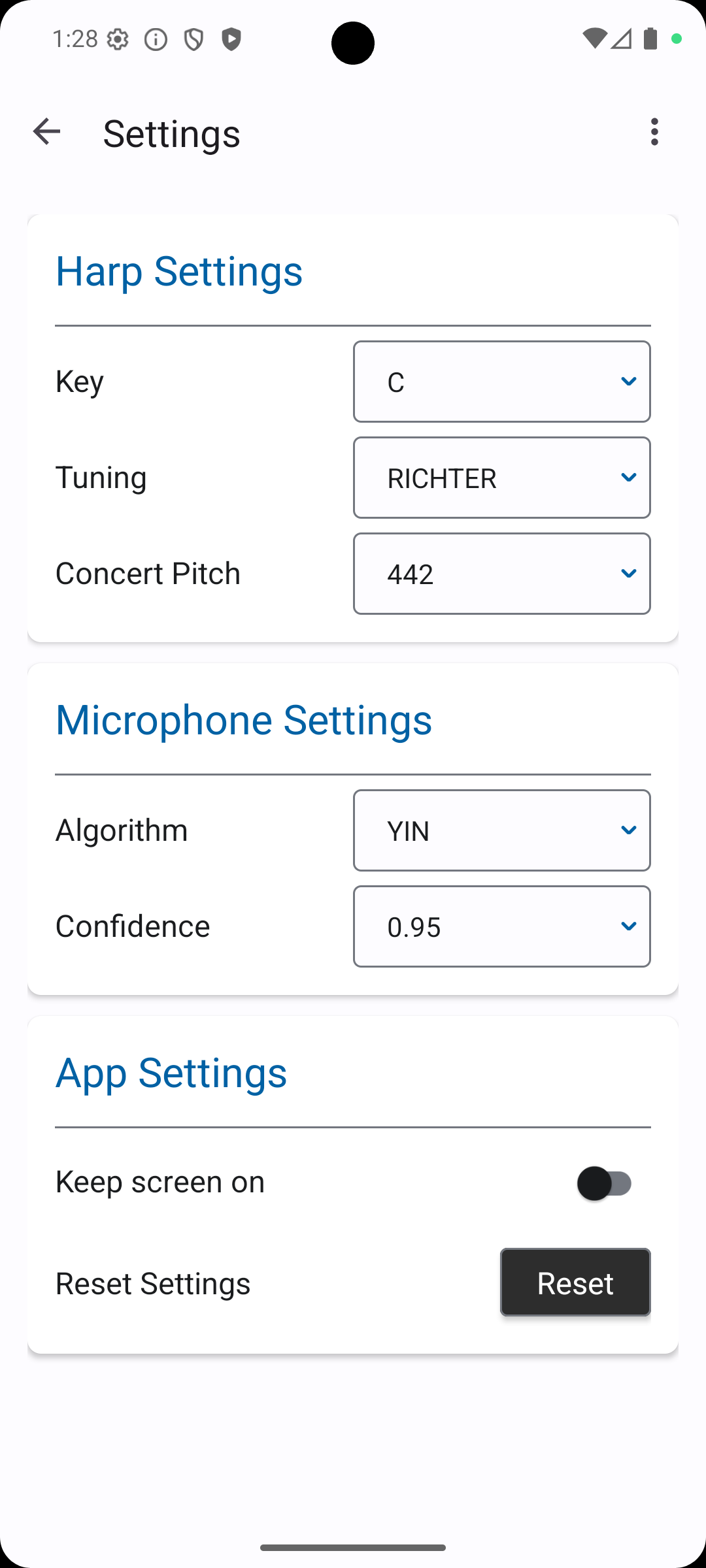
Task: Change the Concert Pitch value 442
Action: pos(501,574)
